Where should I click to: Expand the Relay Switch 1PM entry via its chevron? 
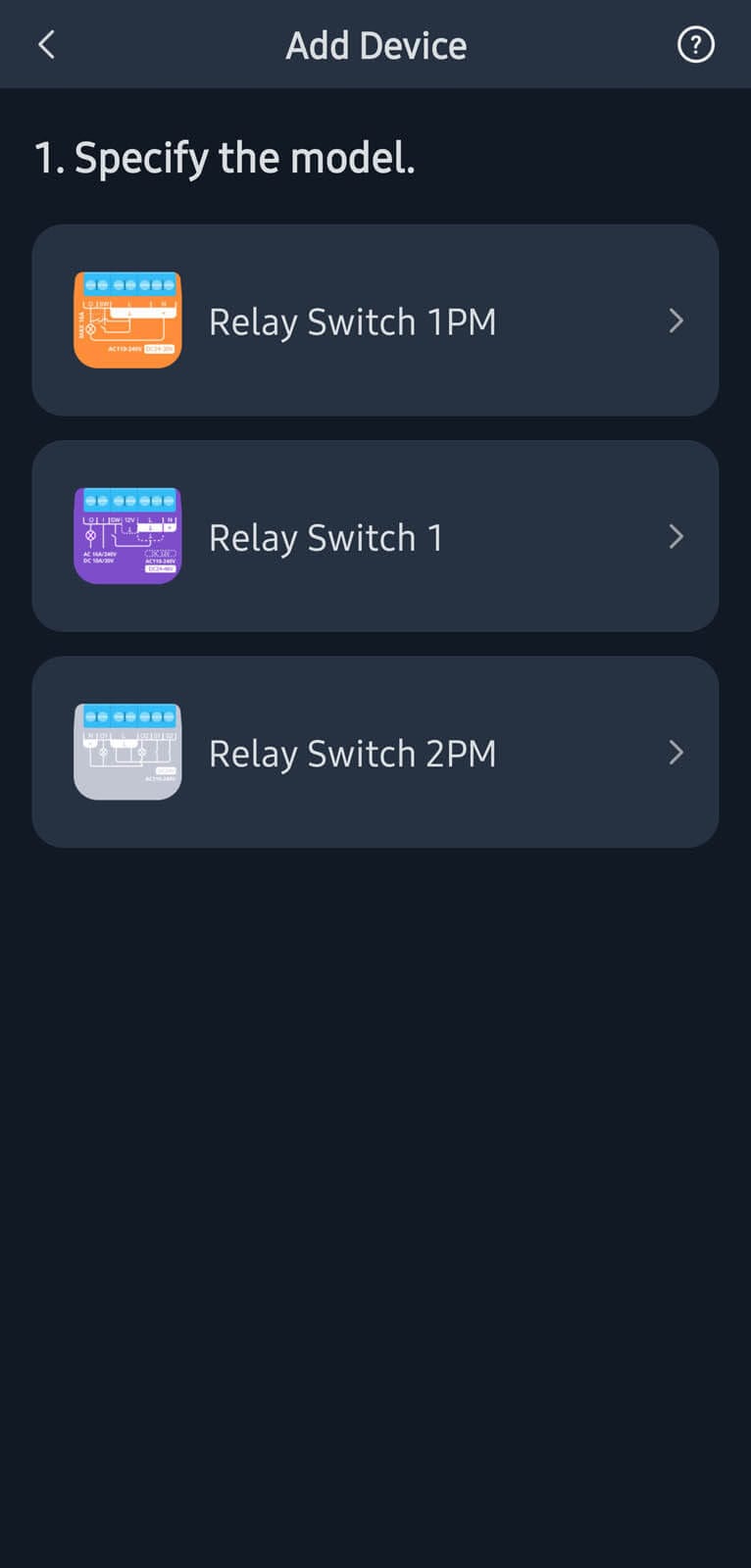pyautogui.click(x=676, y=320)
